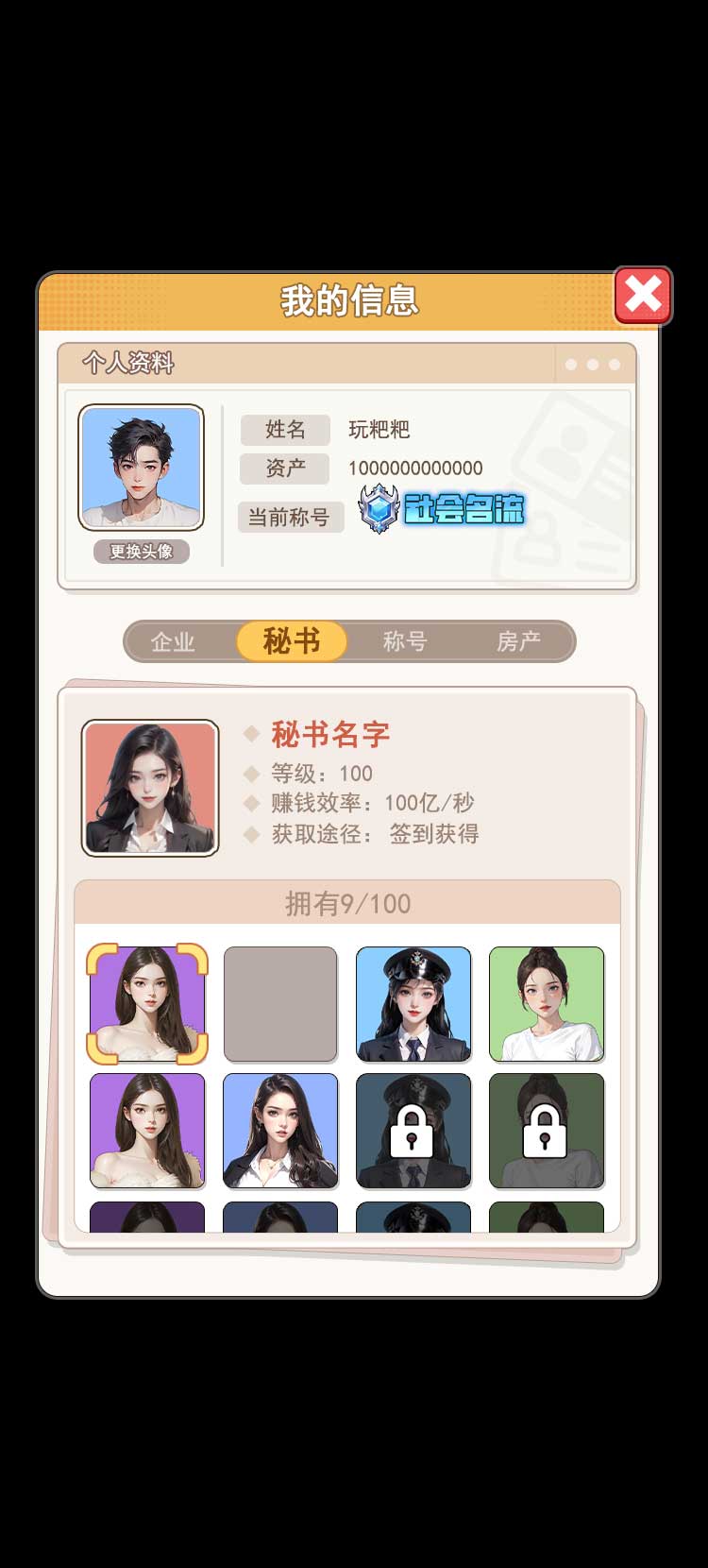
Task: Switch to the 企业 tab
Action: pos(173,642)
